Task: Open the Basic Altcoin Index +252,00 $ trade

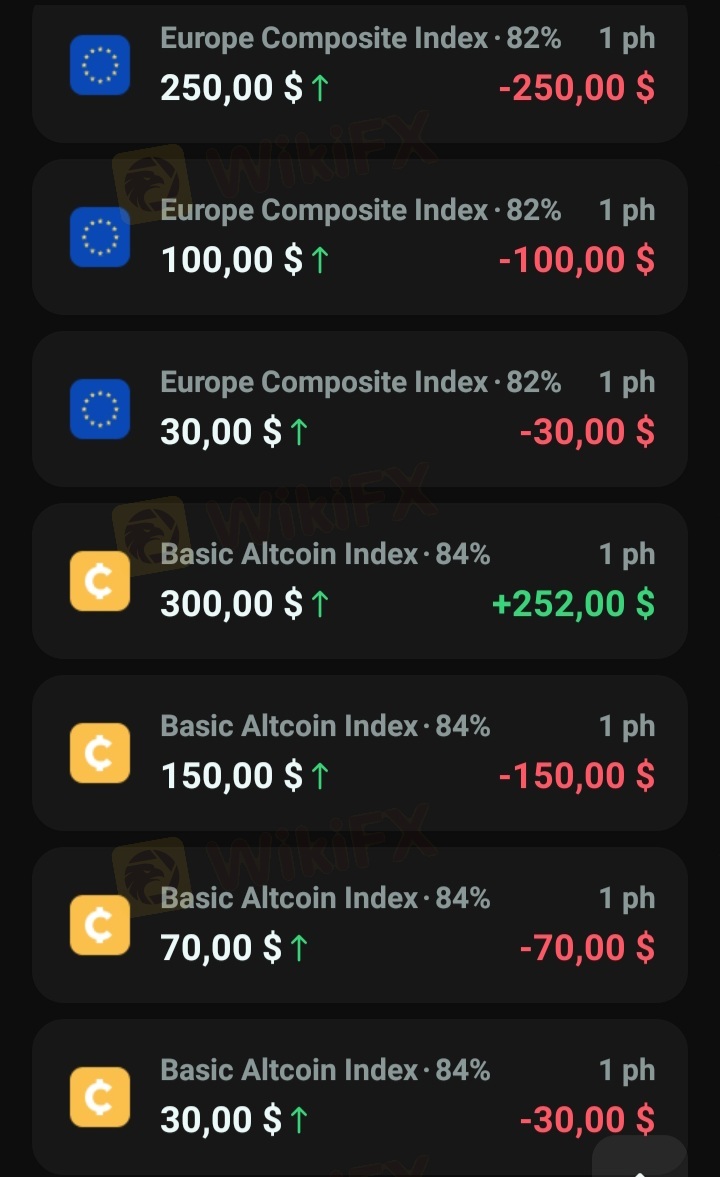Action: [x=360, y=582]
